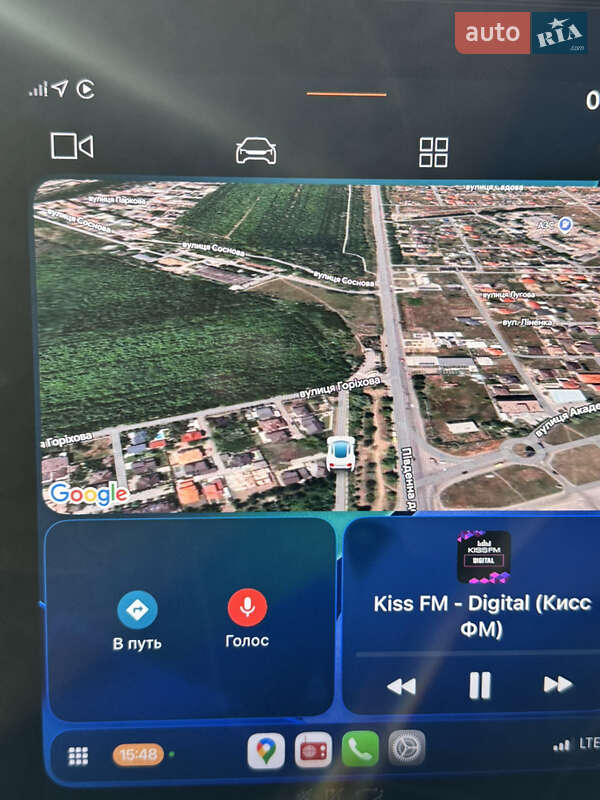Screen dimensions: 600x800
Task: Open the apps grid at top
Action: 433,152
